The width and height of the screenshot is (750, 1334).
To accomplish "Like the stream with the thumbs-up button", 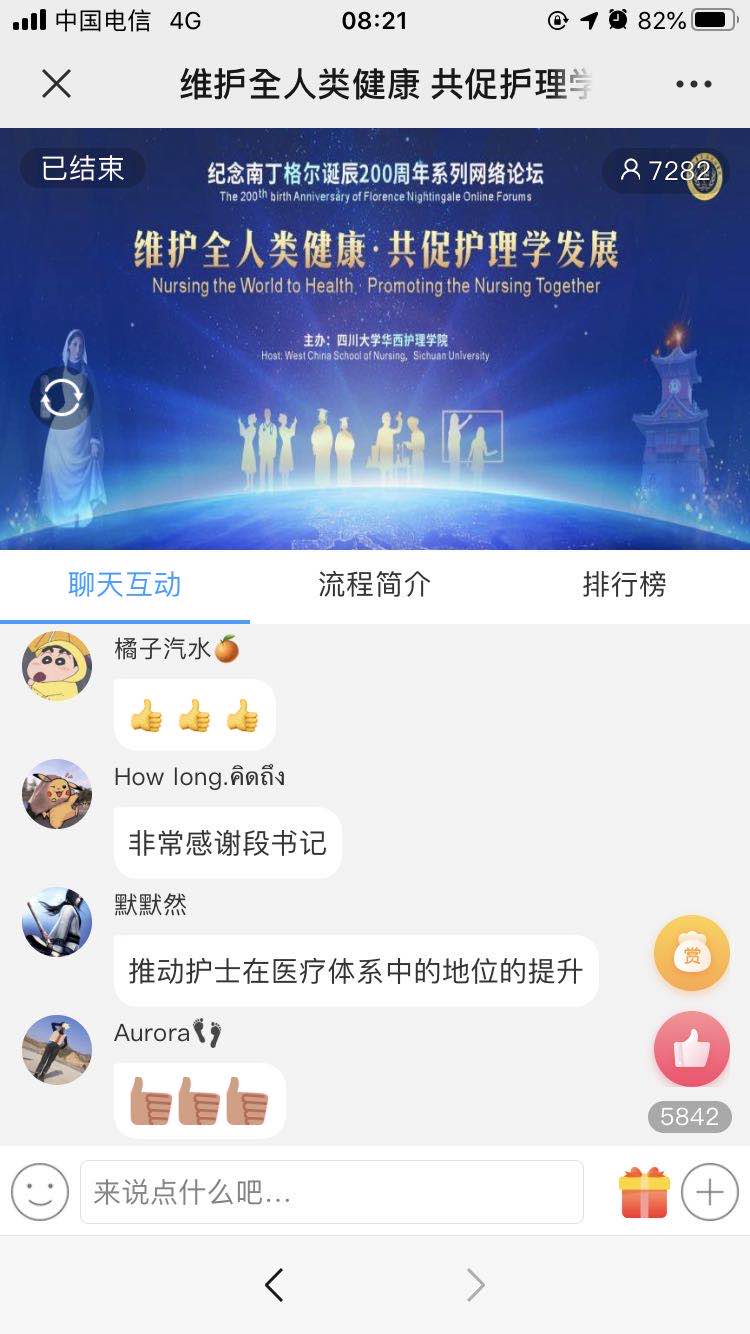I will click(x=691, y=1049).
